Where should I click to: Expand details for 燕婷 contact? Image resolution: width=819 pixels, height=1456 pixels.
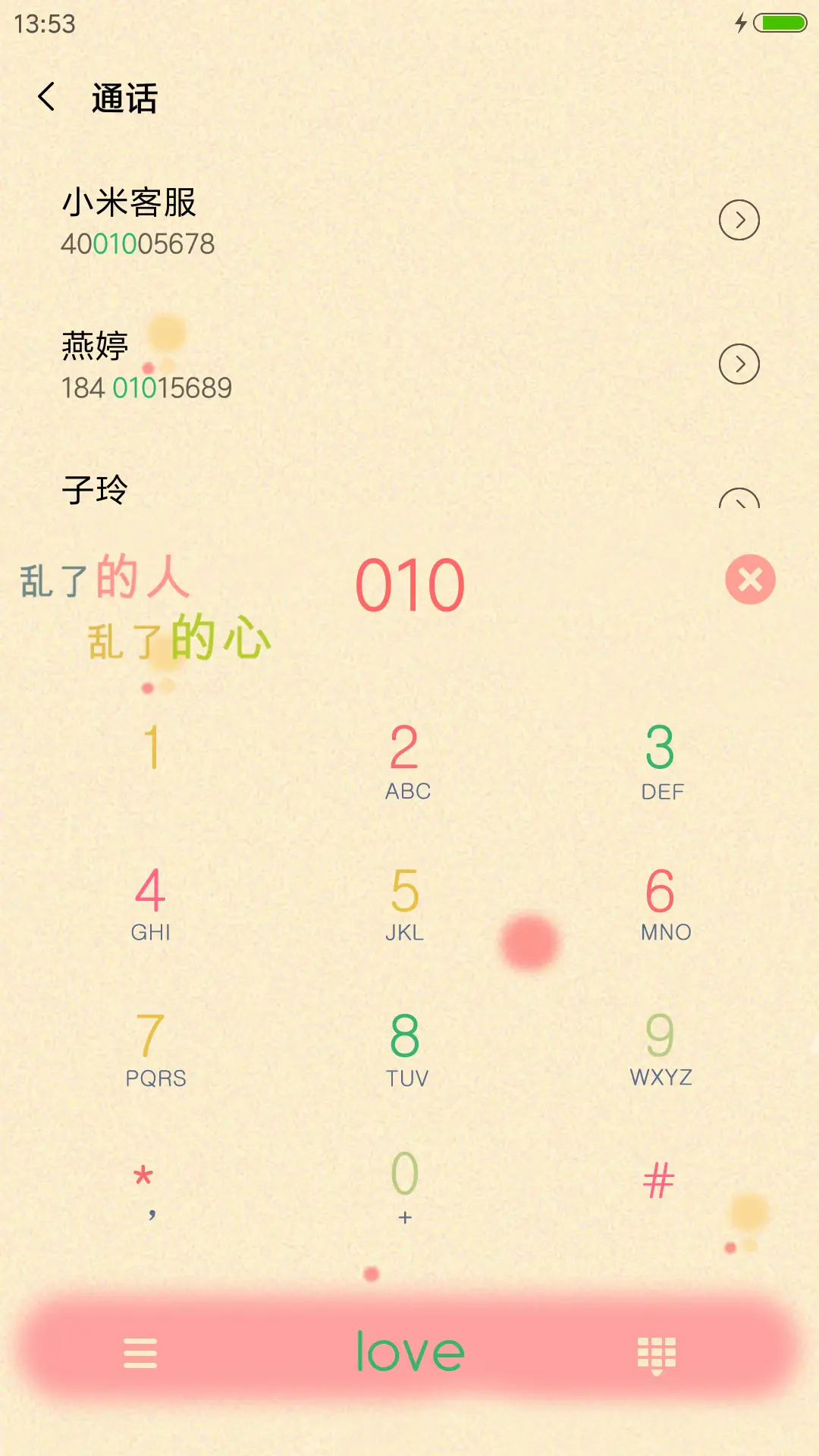click(739, 363)
